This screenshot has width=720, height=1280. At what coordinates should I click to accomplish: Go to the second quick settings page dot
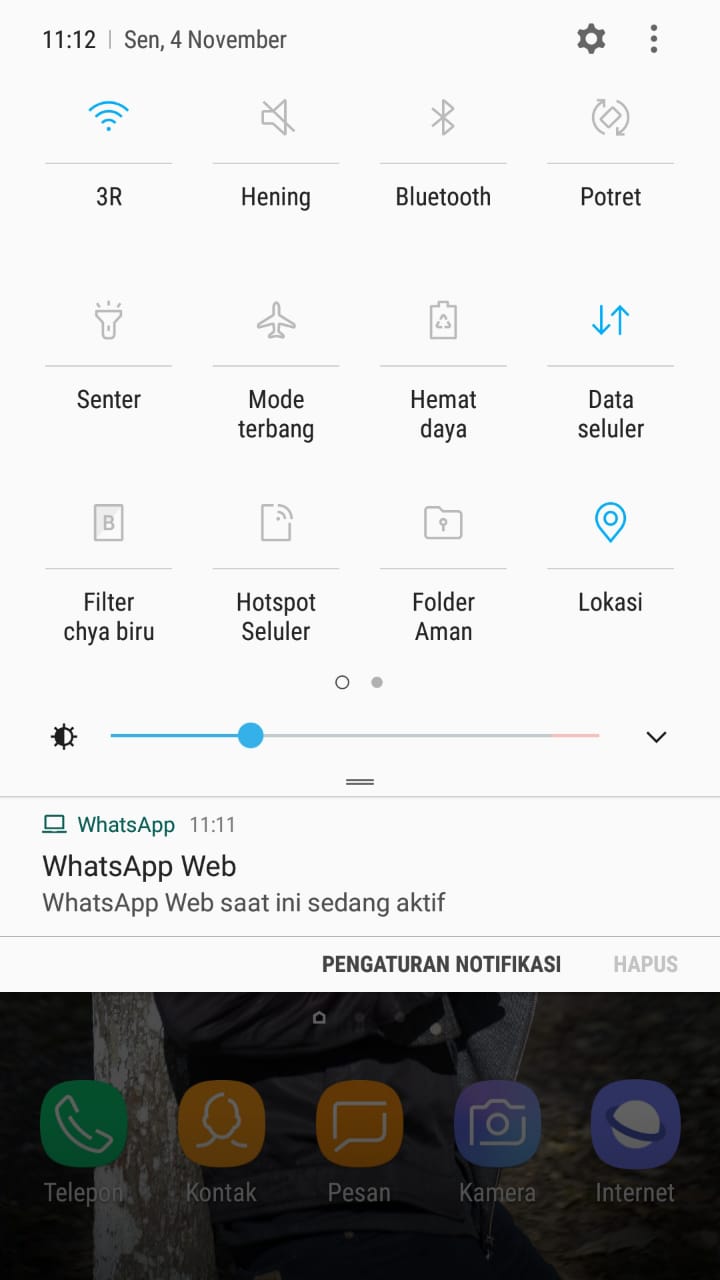(377, 682)
